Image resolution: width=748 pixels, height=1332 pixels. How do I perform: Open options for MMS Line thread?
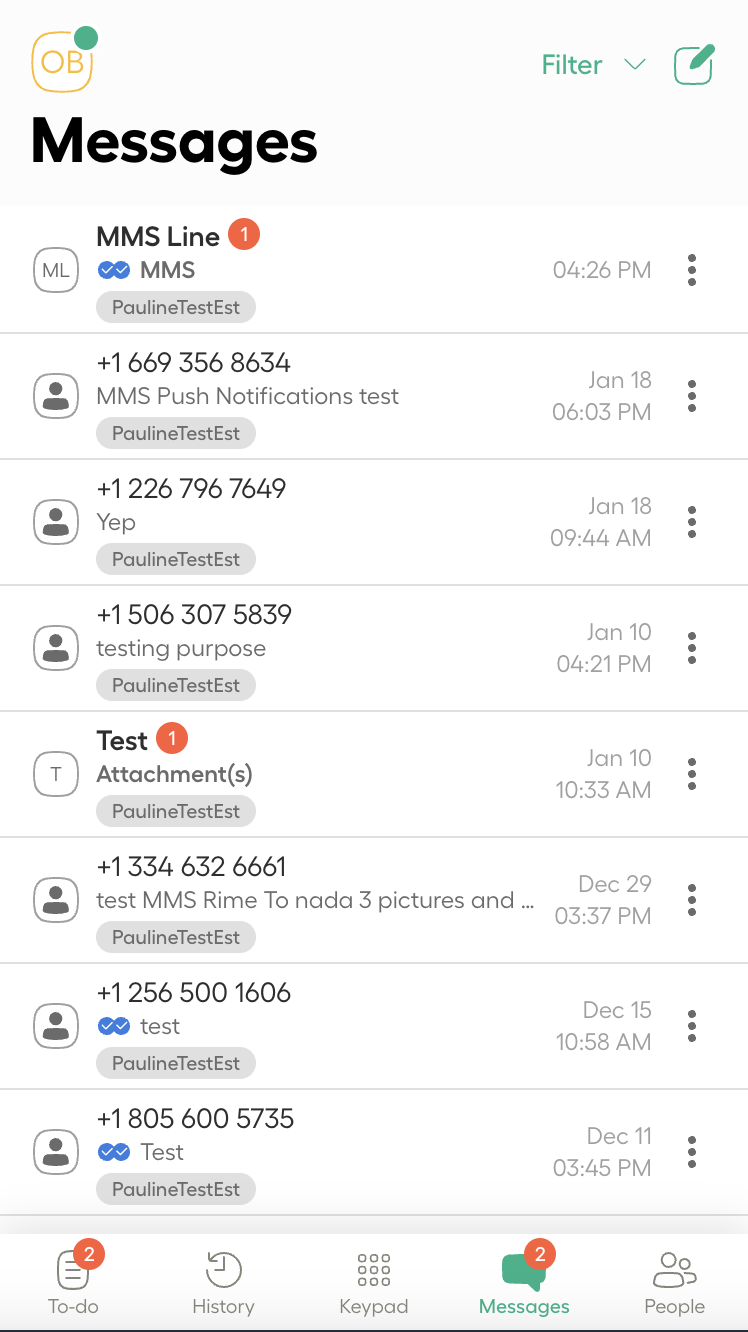pyautogui.click(x=692, y=270)
